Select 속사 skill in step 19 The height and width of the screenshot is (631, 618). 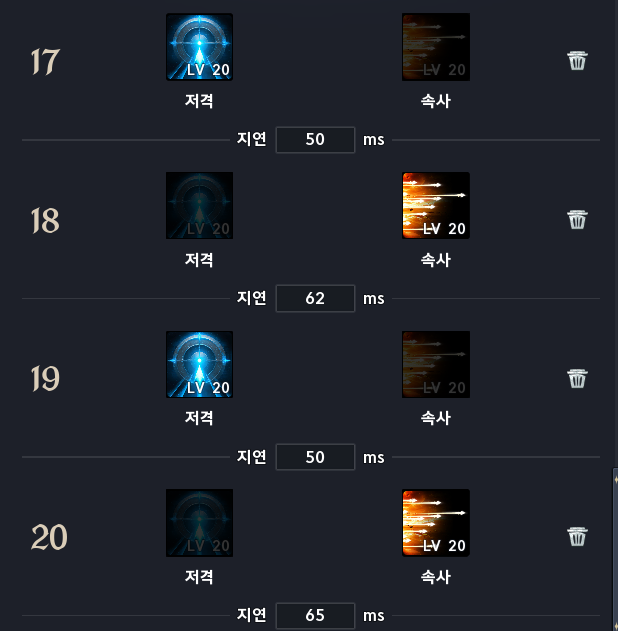[x=435, y=365]
